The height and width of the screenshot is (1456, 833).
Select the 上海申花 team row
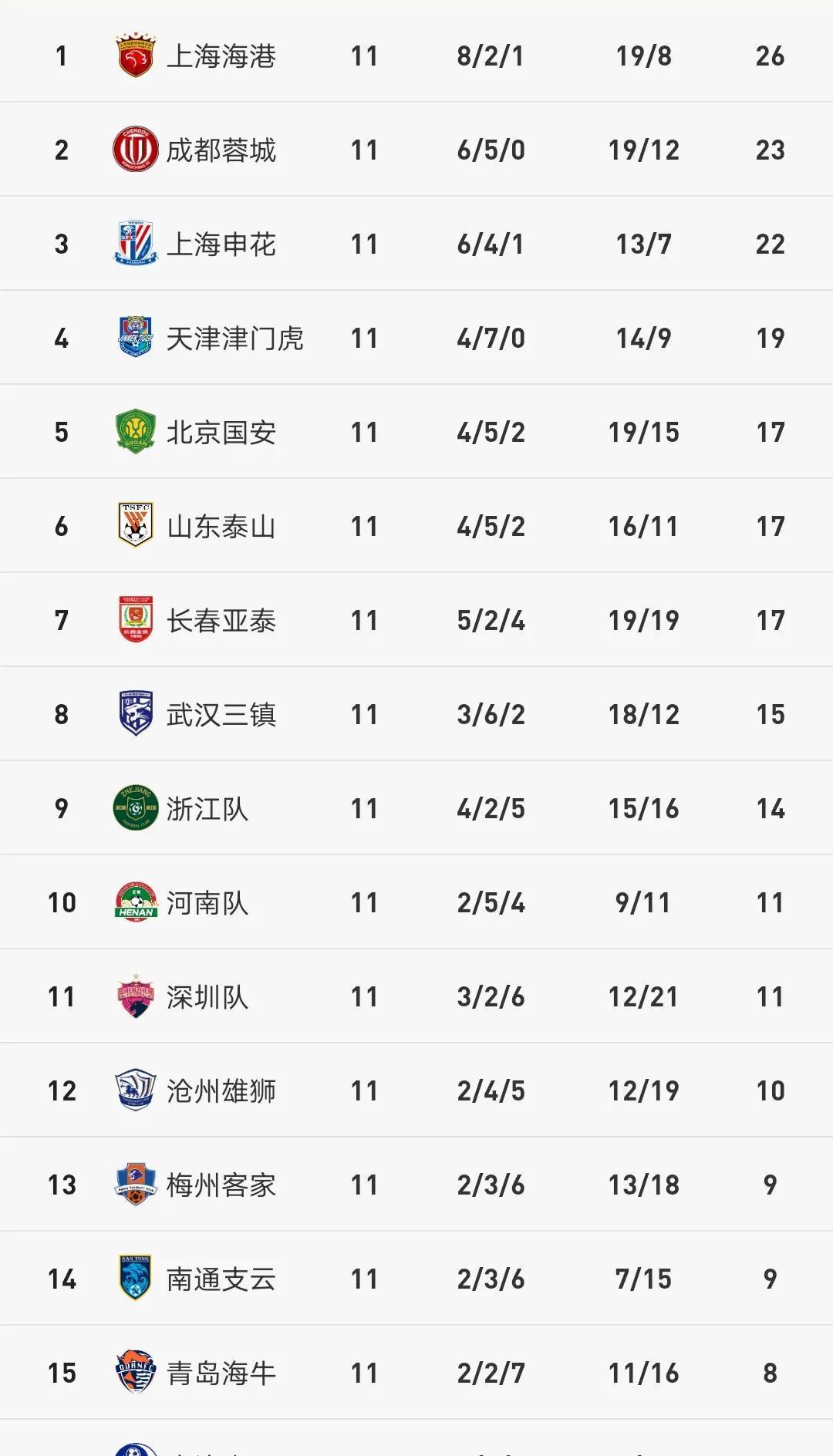click(416, 244)
